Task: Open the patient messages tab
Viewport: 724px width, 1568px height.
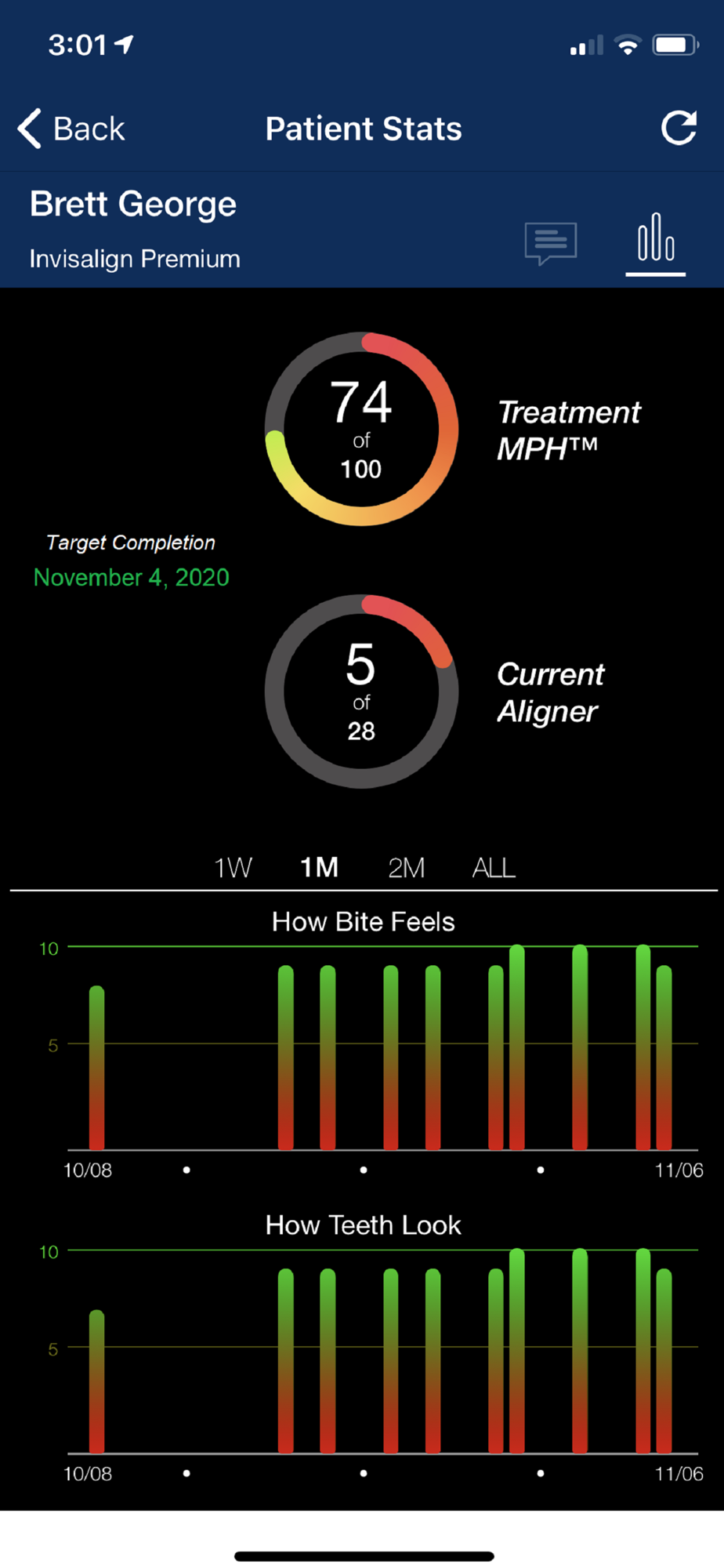Action: (x=551, y=242)
